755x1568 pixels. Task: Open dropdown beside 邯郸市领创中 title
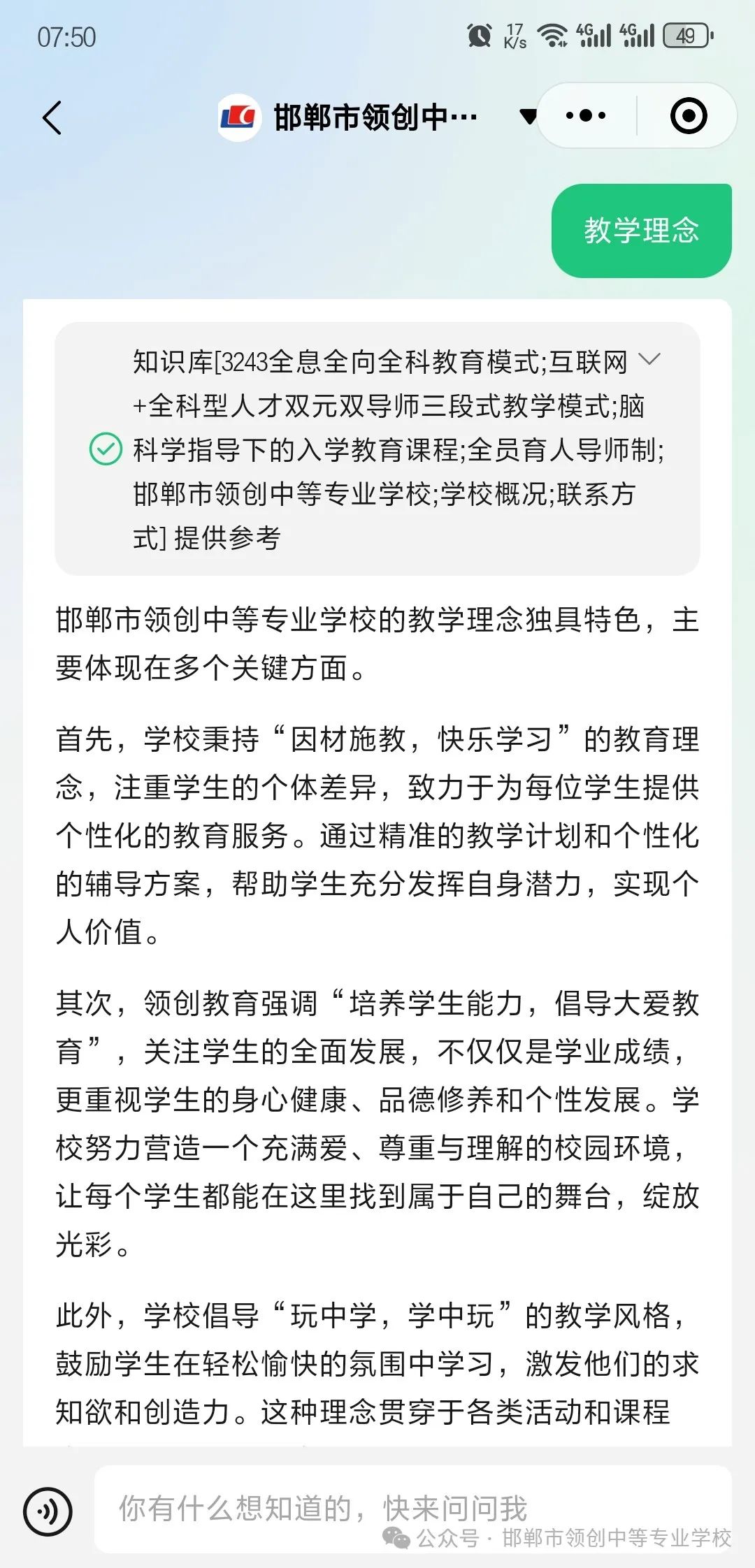coord(528,117)
